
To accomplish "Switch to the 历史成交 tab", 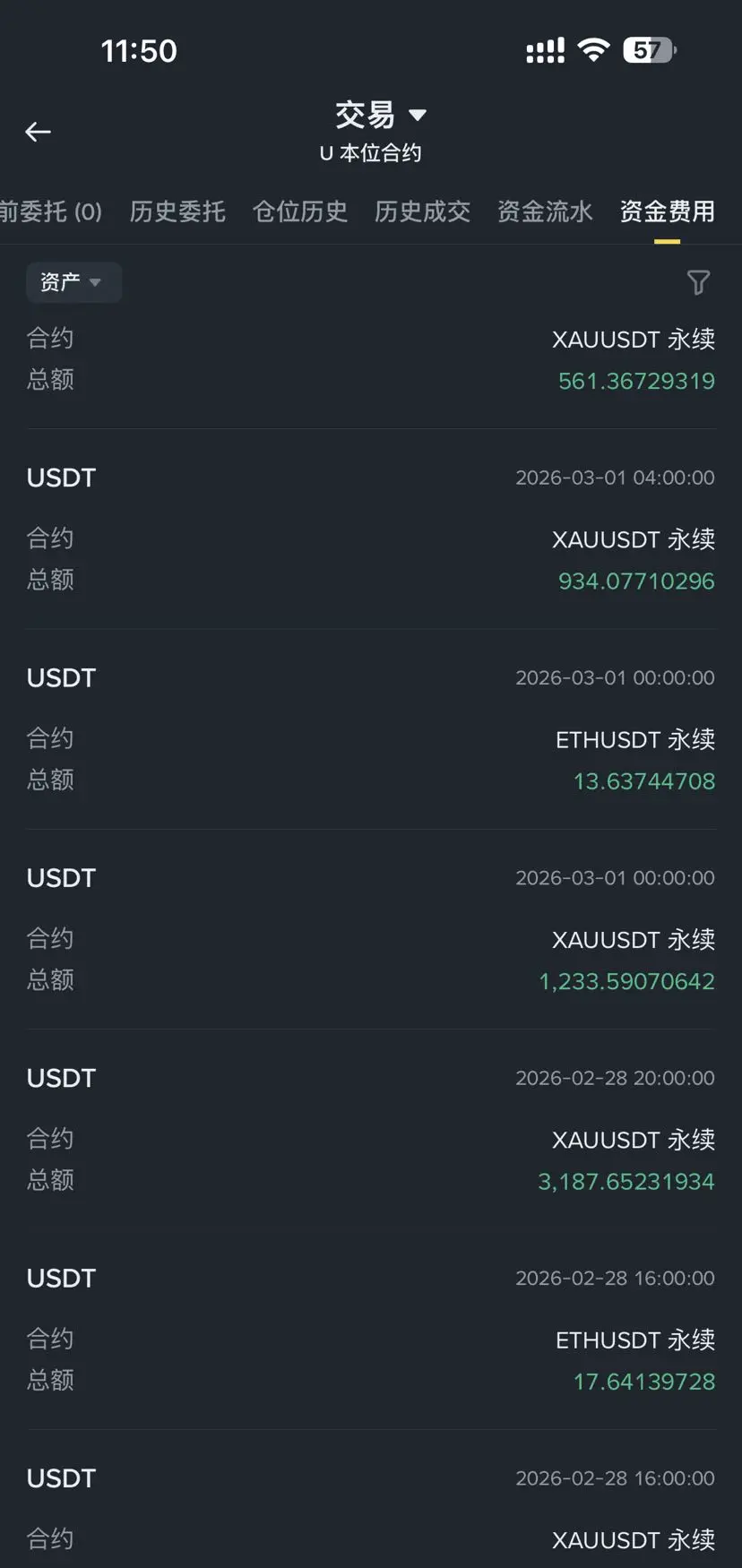I will coord(422,211).
